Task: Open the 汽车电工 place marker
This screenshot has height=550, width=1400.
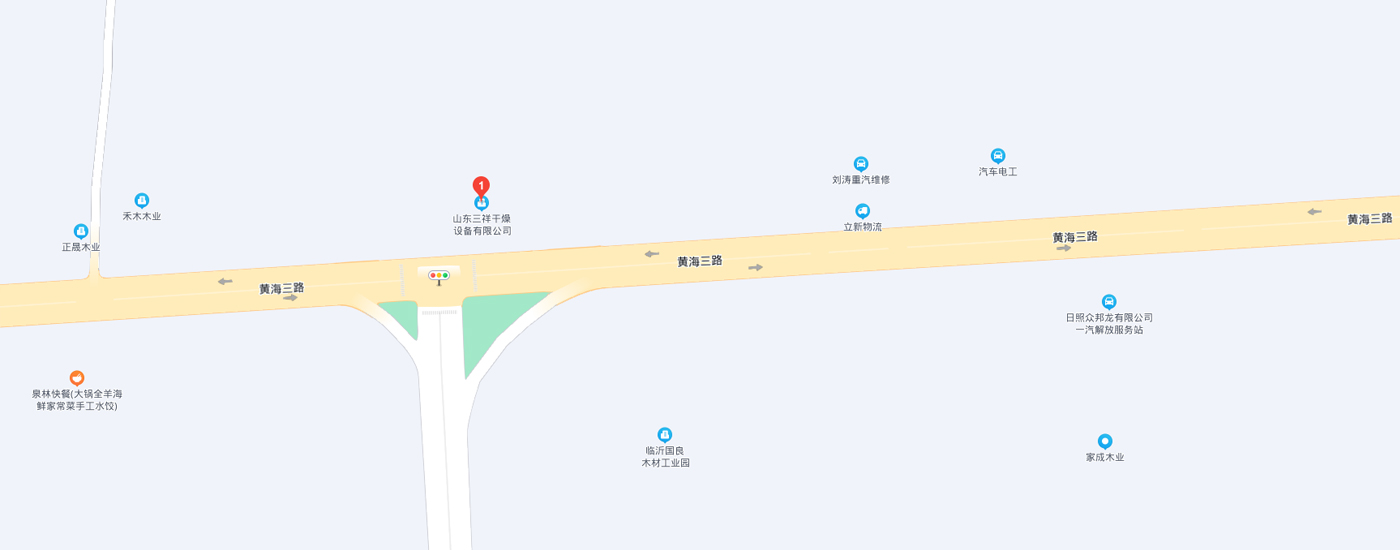Action: point(998,156)
